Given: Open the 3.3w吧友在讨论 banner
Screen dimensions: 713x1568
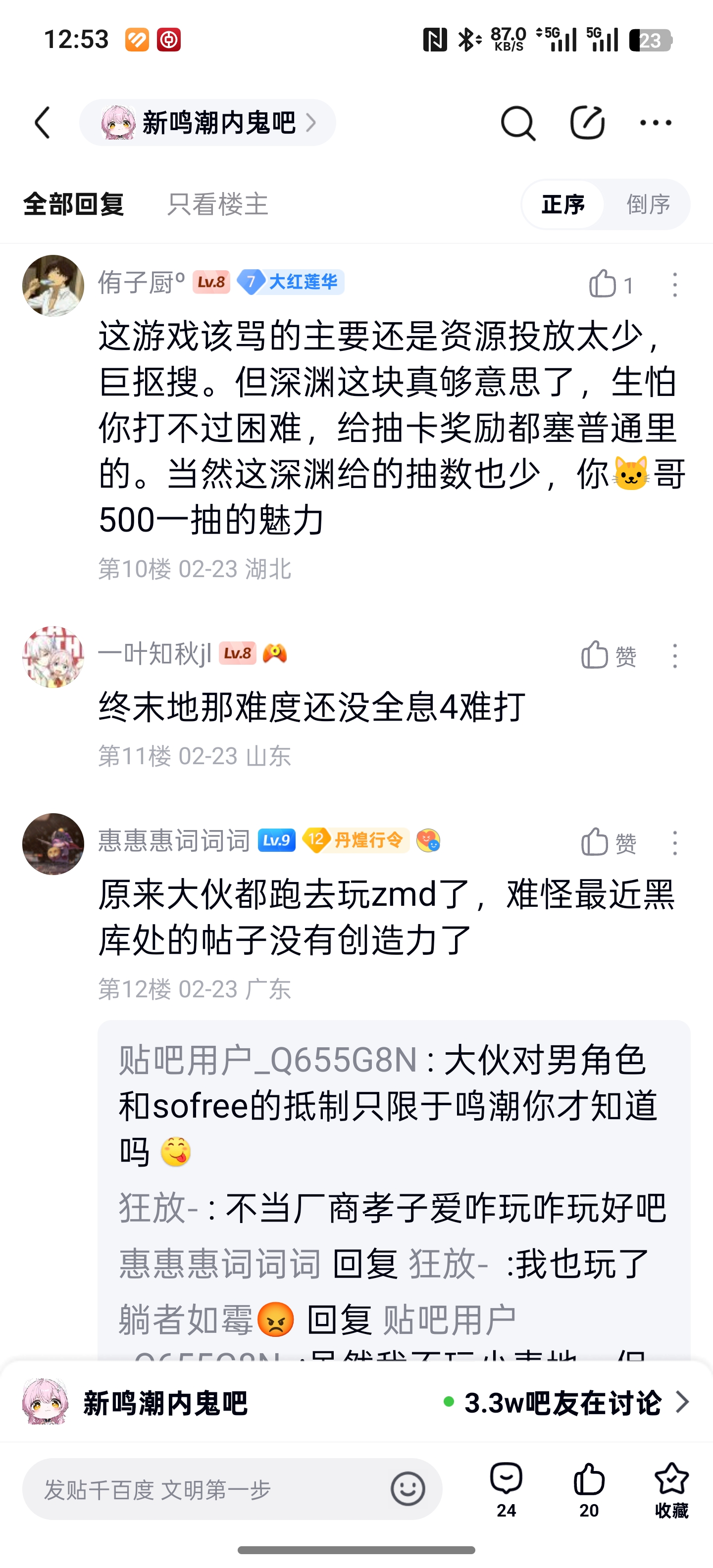Looking at the screenshot, I should pos(566,1402).
